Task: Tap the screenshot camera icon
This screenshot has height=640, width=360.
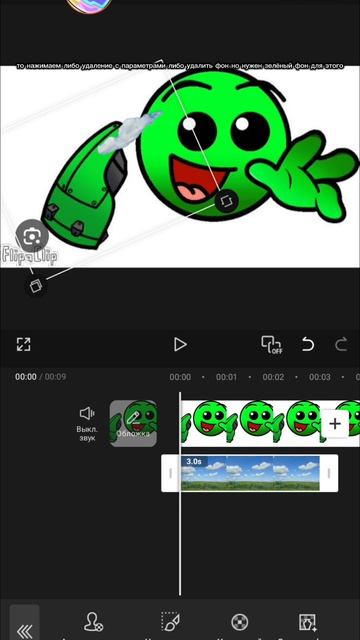Action: (32, 236)
